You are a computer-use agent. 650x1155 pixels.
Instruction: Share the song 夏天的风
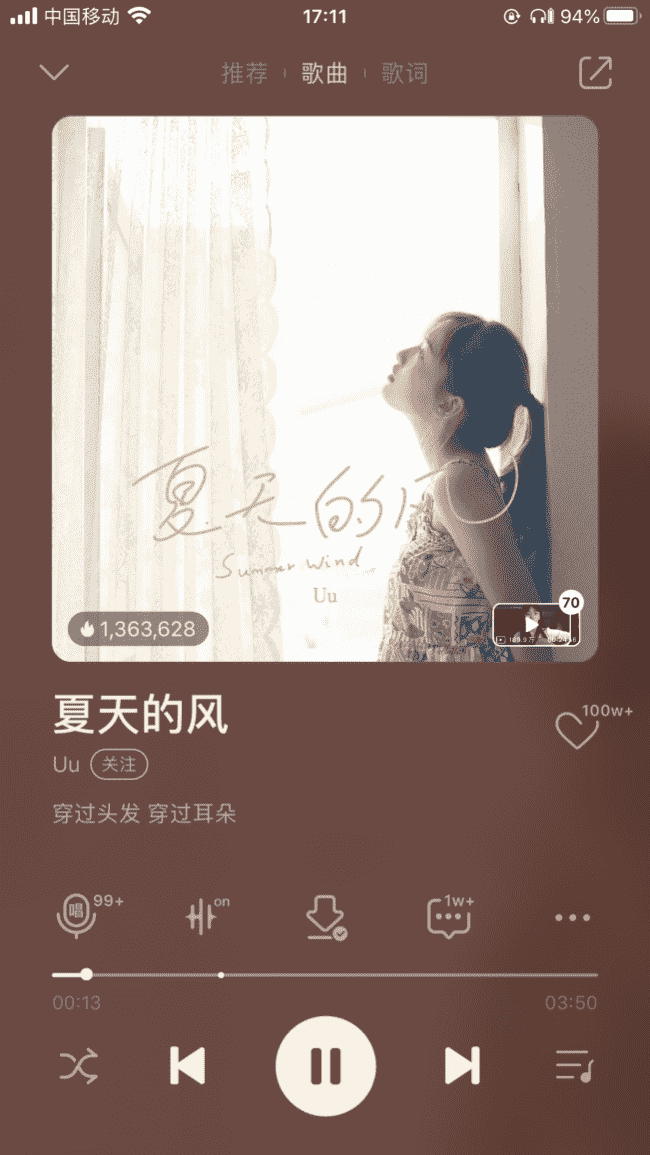point(595,72)
